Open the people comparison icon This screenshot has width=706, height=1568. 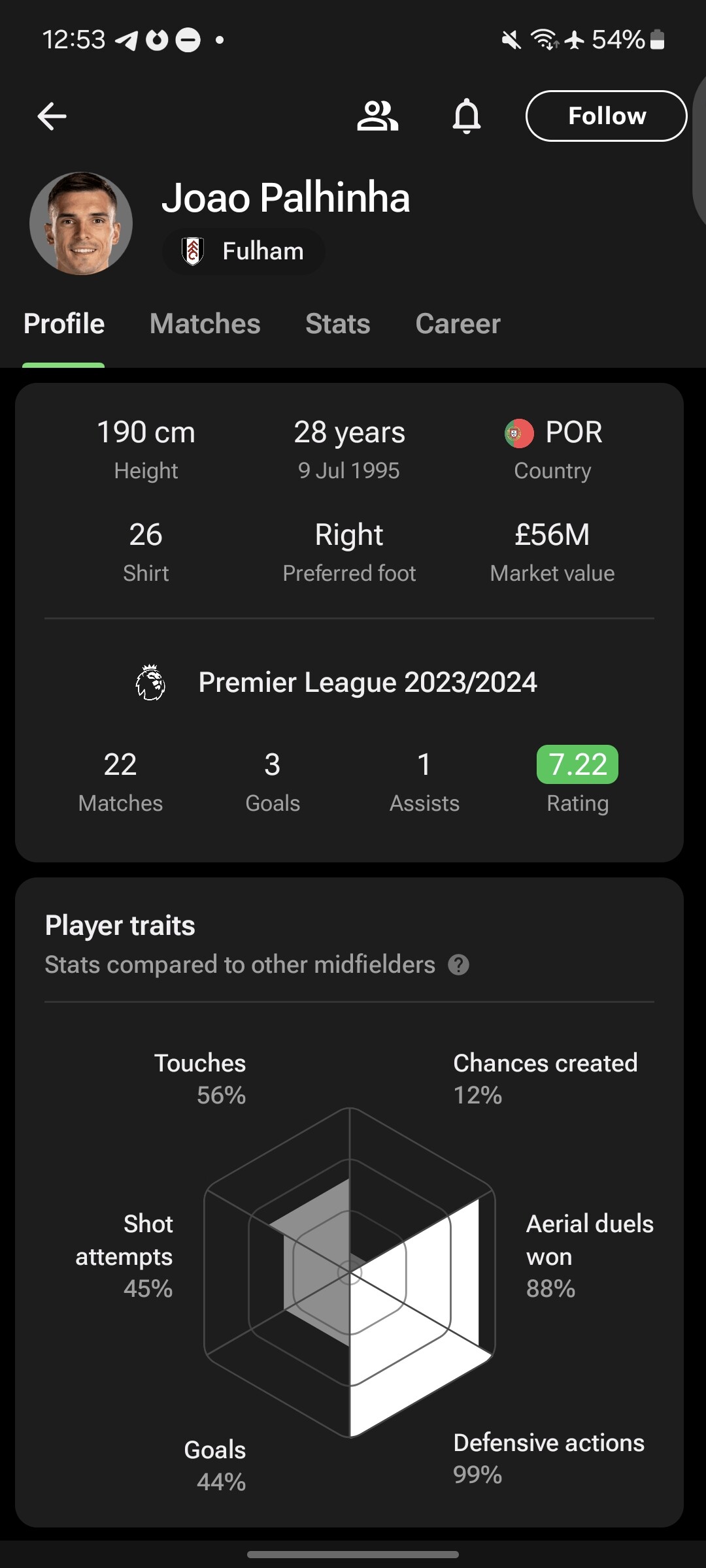coord(377,116)
